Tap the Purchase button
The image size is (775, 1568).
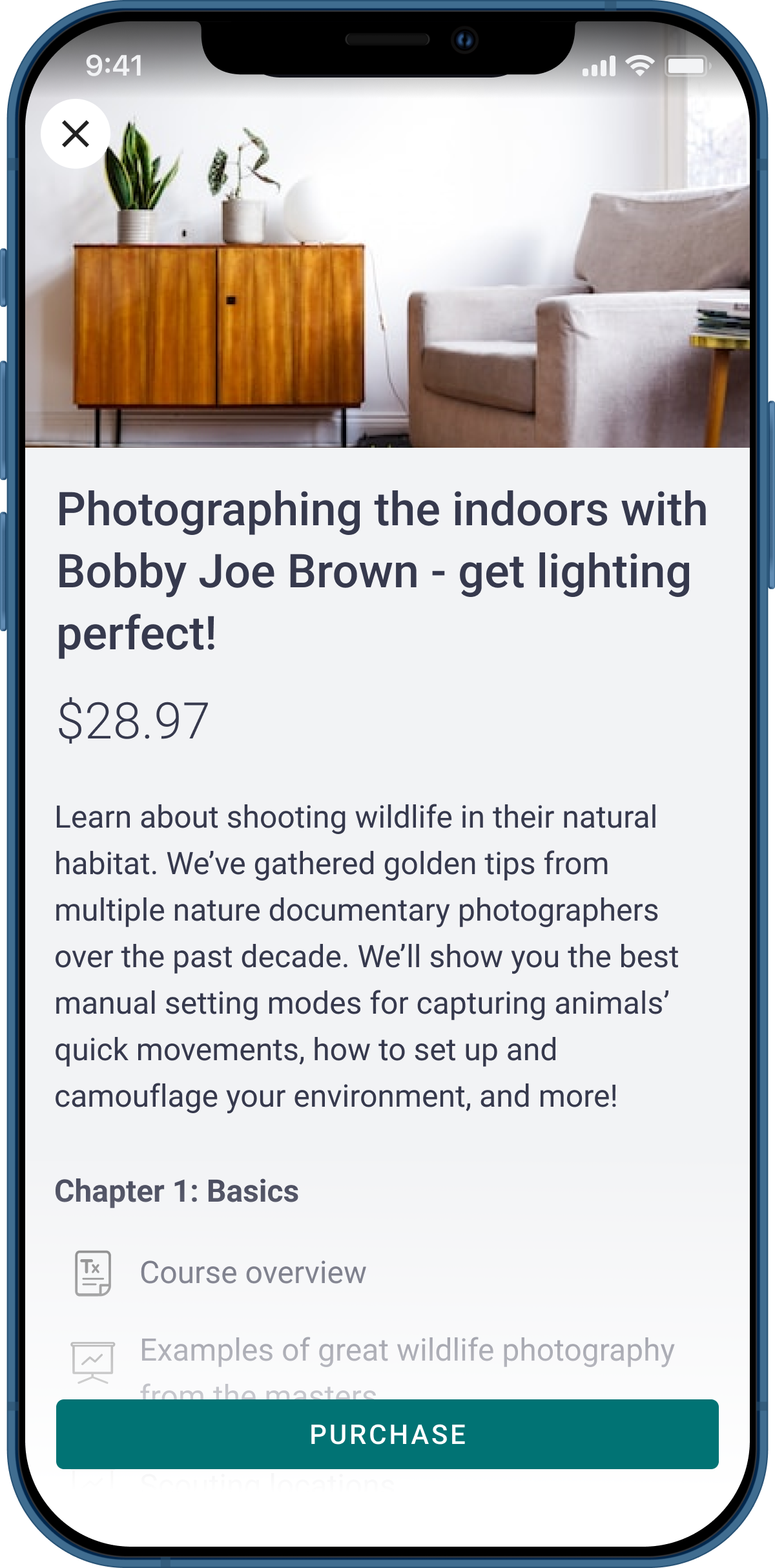tap(387, 1434)
